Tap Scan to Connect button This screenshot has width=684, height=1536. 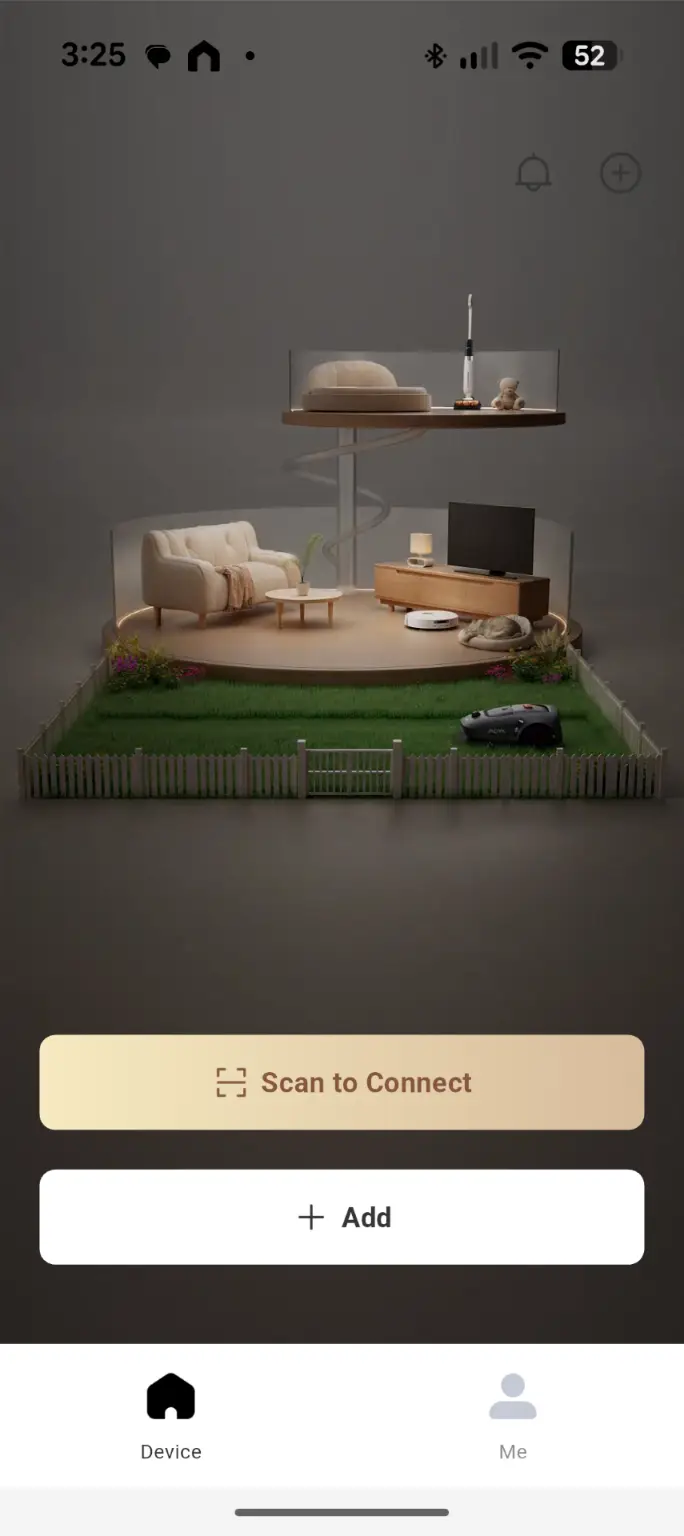coord(342,1082)
